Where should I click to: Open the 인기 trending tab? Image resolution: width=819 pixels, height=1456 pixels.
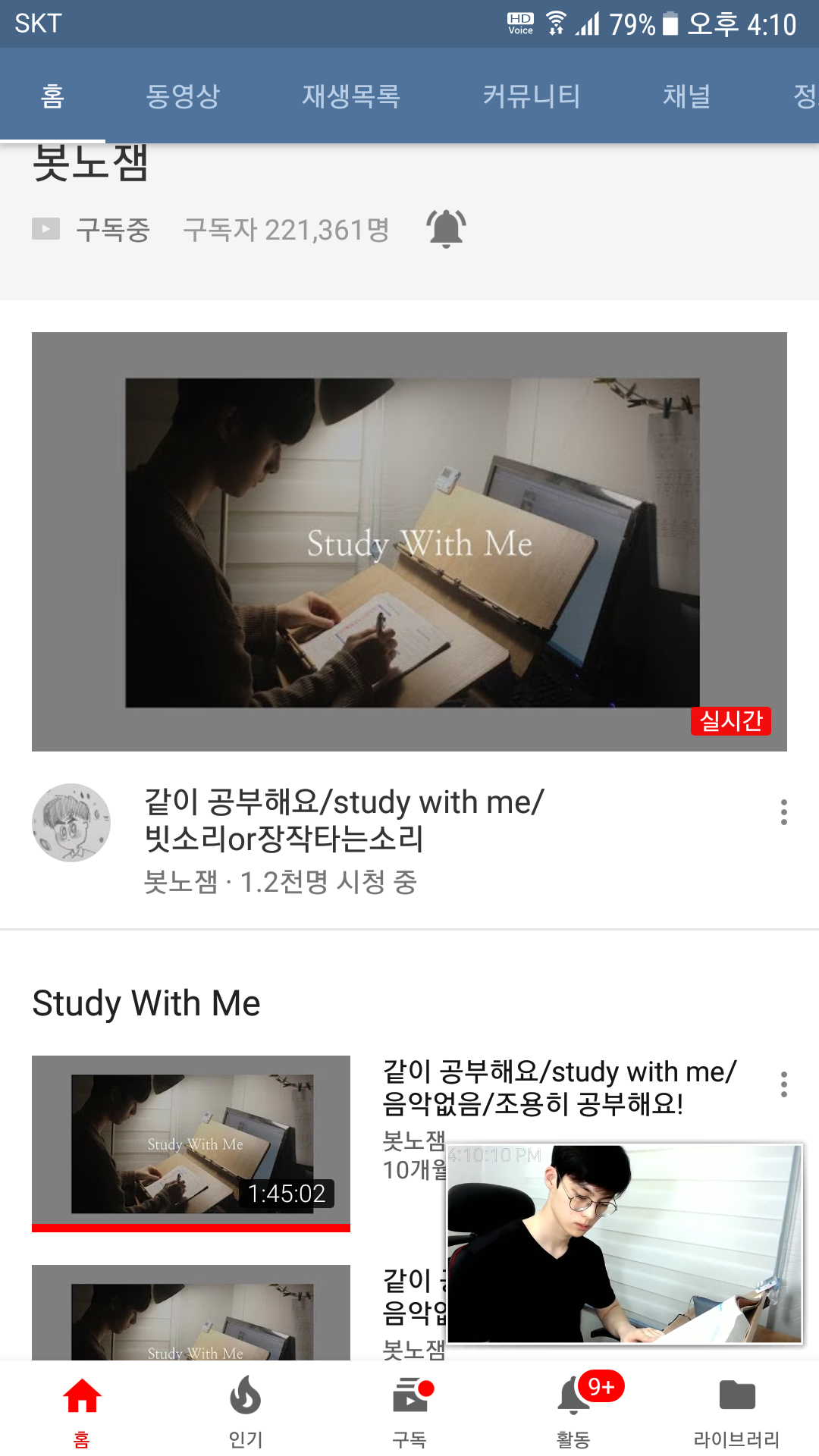click(x=246, y=1410)
